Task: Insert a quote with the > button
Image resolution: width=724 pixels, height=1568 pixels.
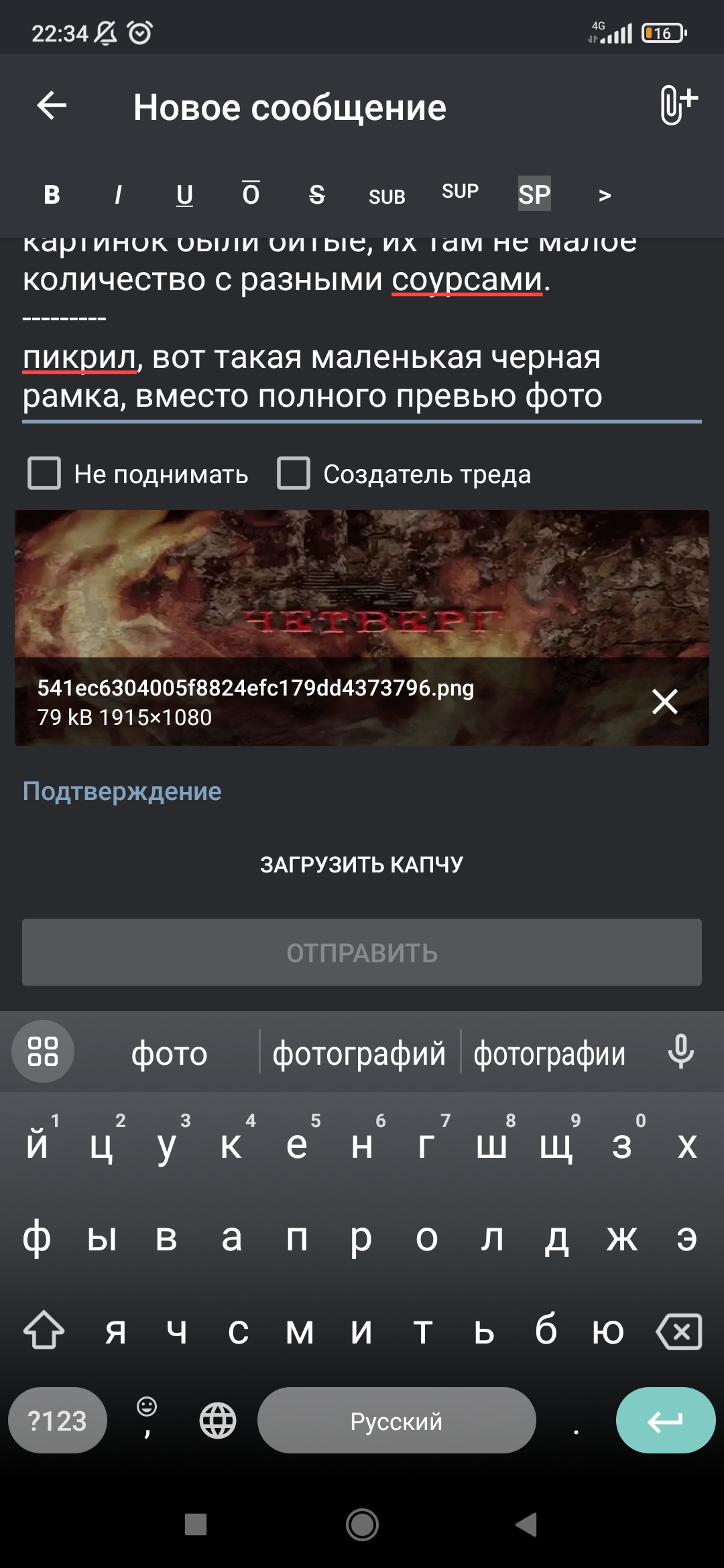Action: tap(605, 195)
